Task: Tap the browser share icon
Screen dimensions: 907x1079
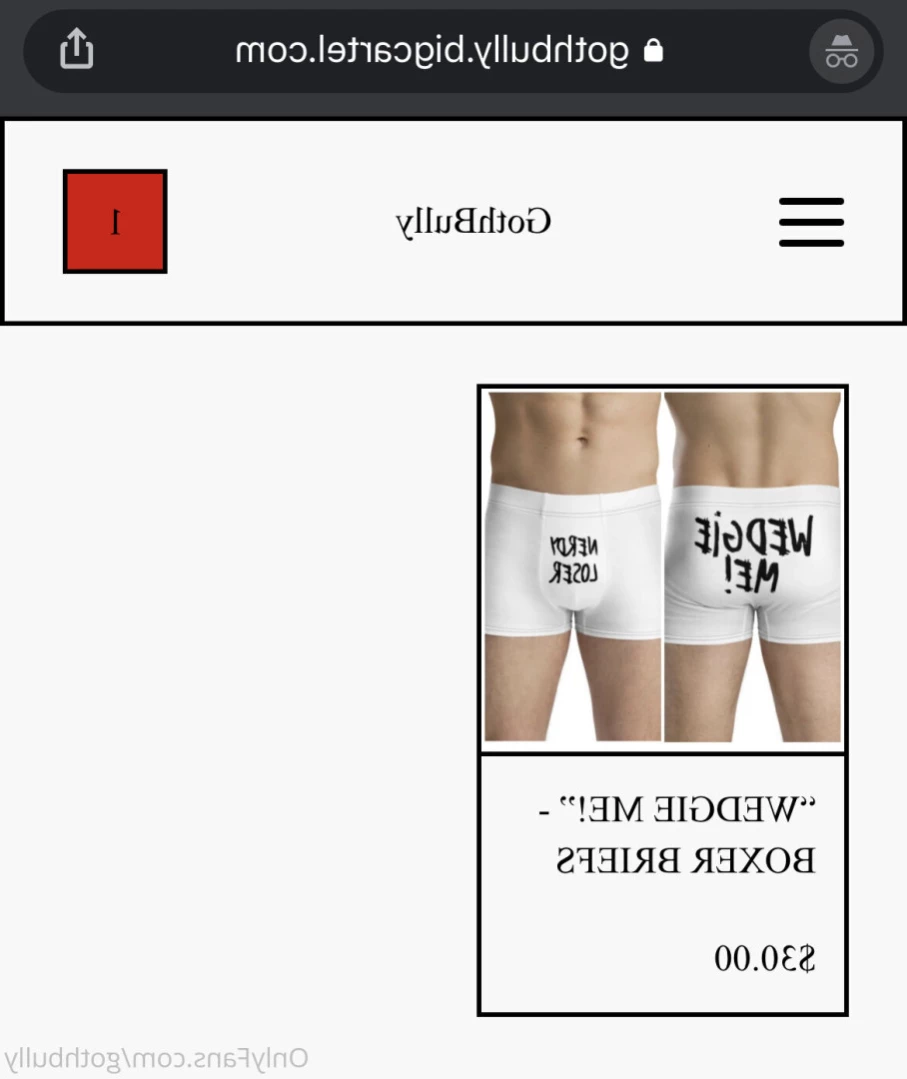Action: [x=77, y=49]
